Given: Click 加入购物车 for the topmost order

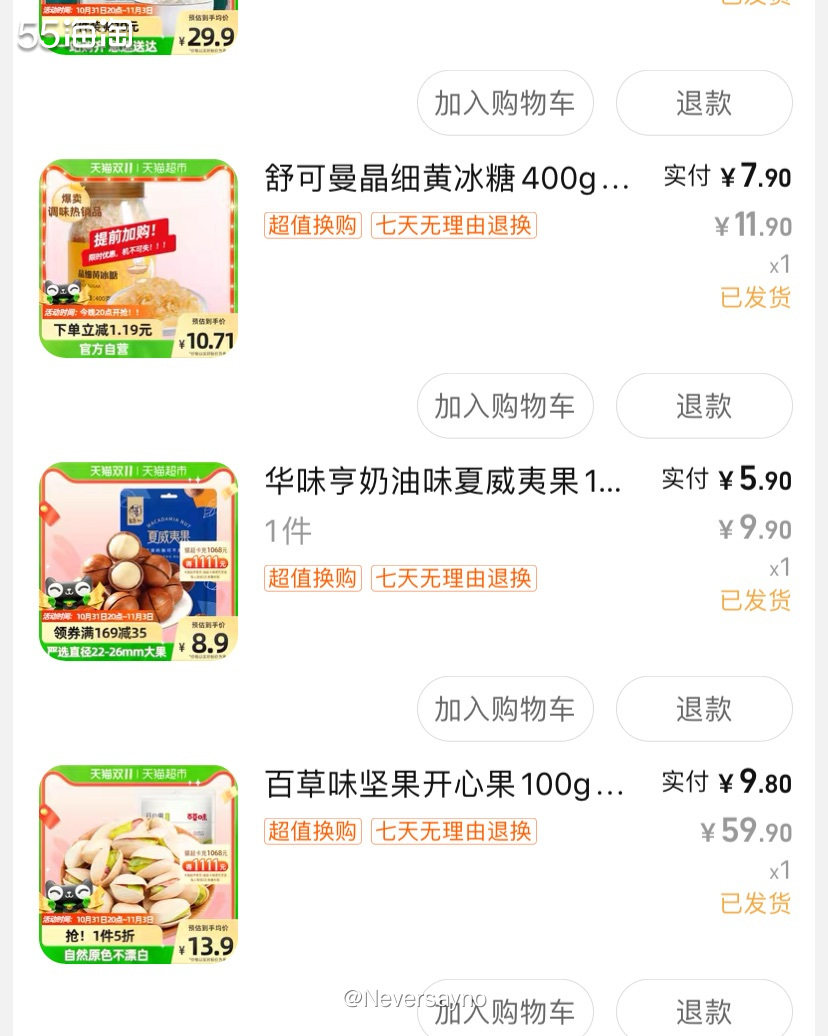Looking at the screenshot, I should click(x=505, y=102).
